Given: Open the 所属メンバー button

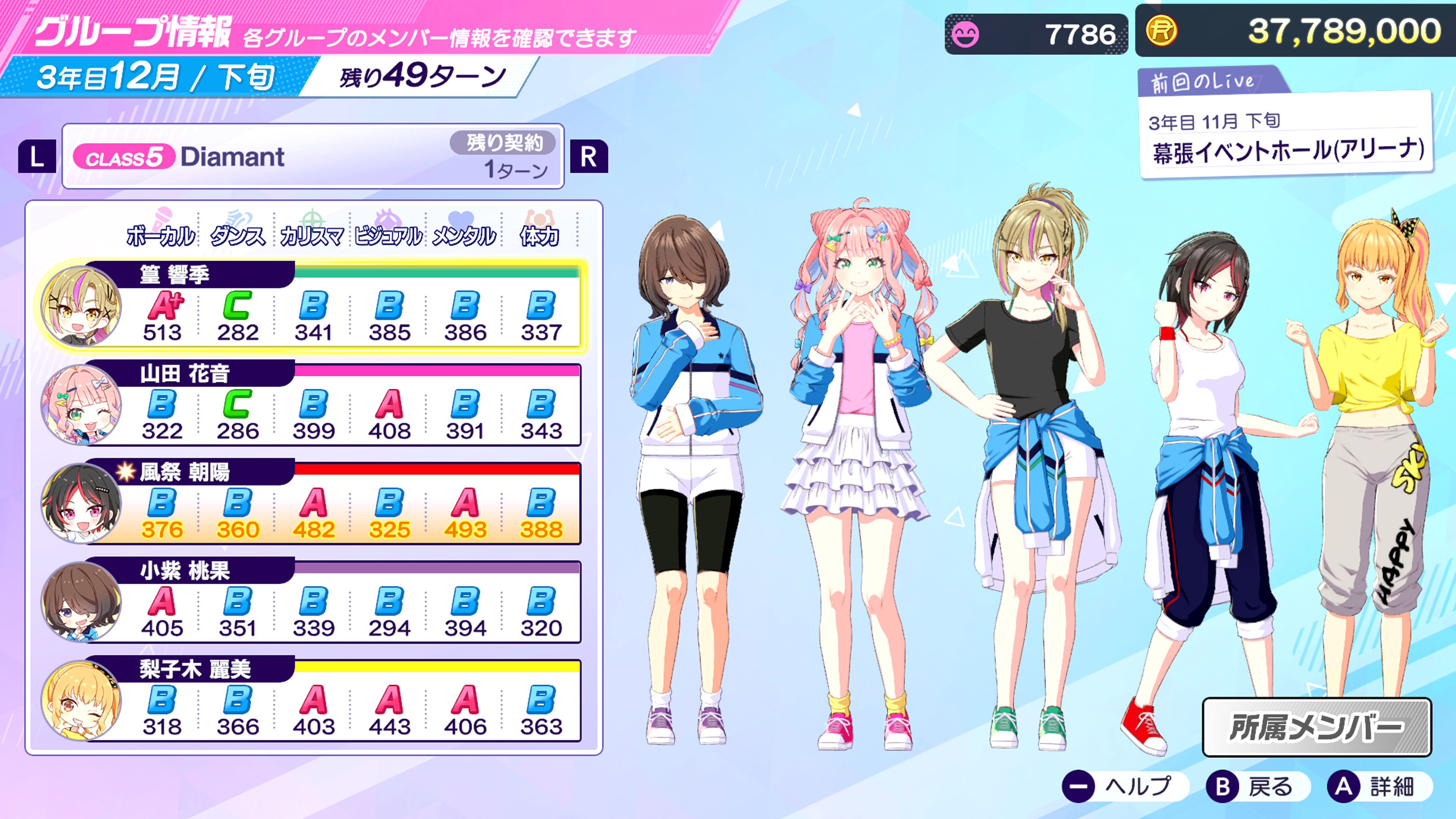Looking at the screenshot, I should pyautogui.click(x=1316, y=728).
